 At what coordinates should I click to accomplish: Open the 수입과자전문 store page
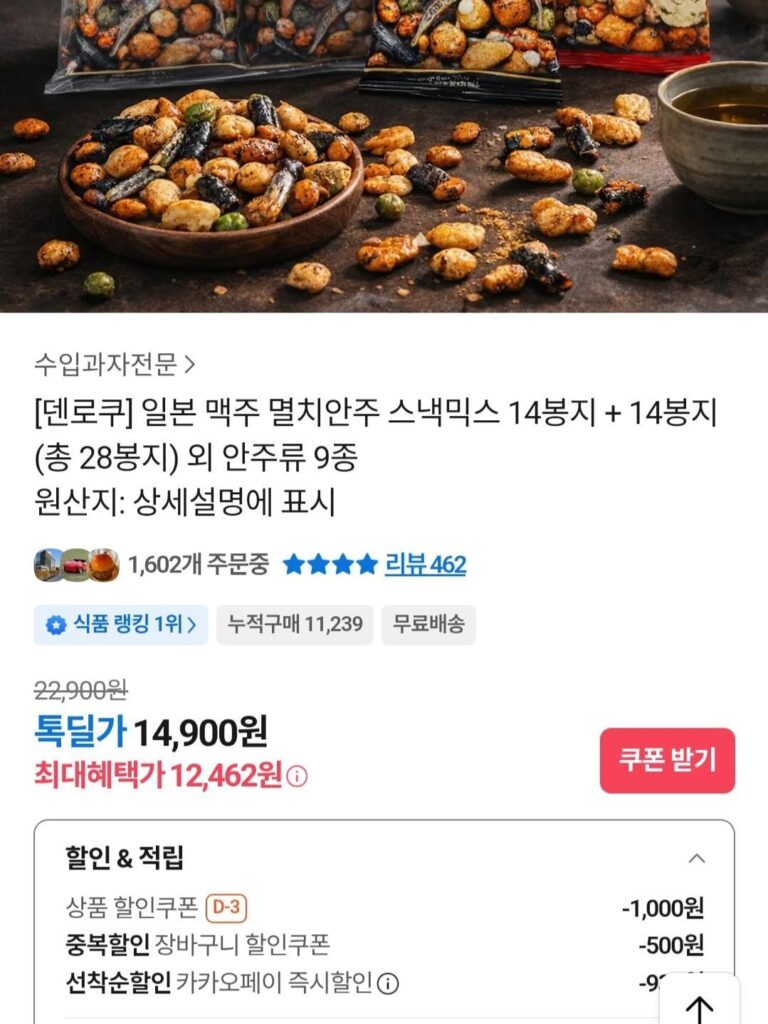114,364
